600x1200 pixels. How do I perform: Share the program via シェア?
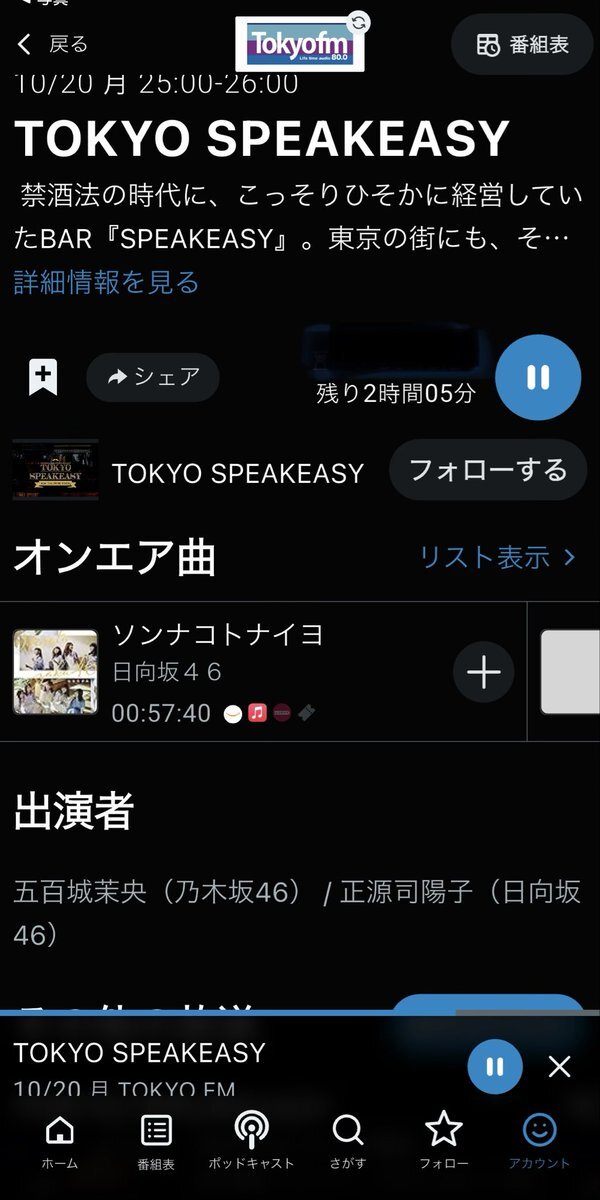[x=153, y=377]
